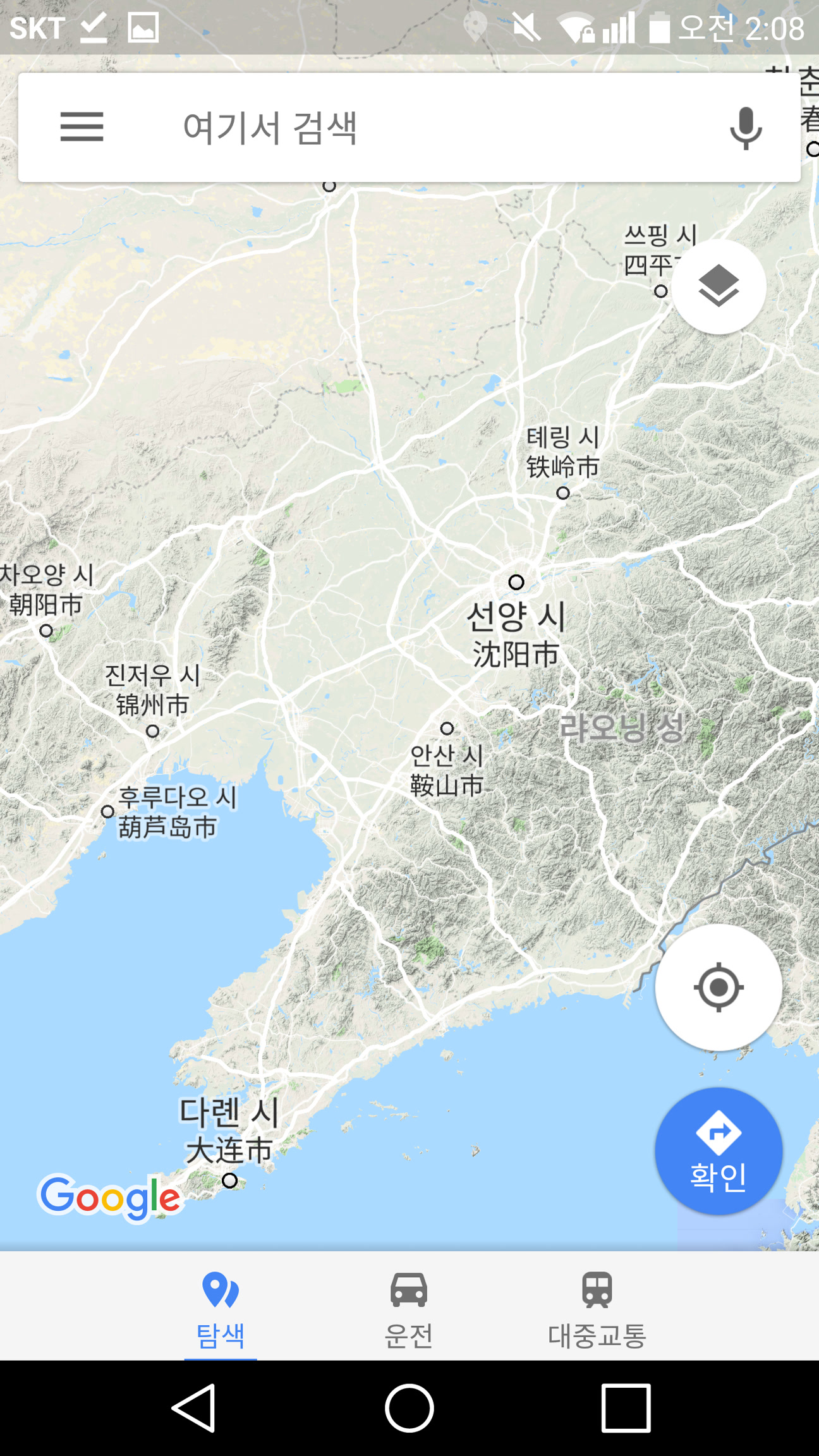Tap the '여기서 검색' search field

tap(404, 127)
